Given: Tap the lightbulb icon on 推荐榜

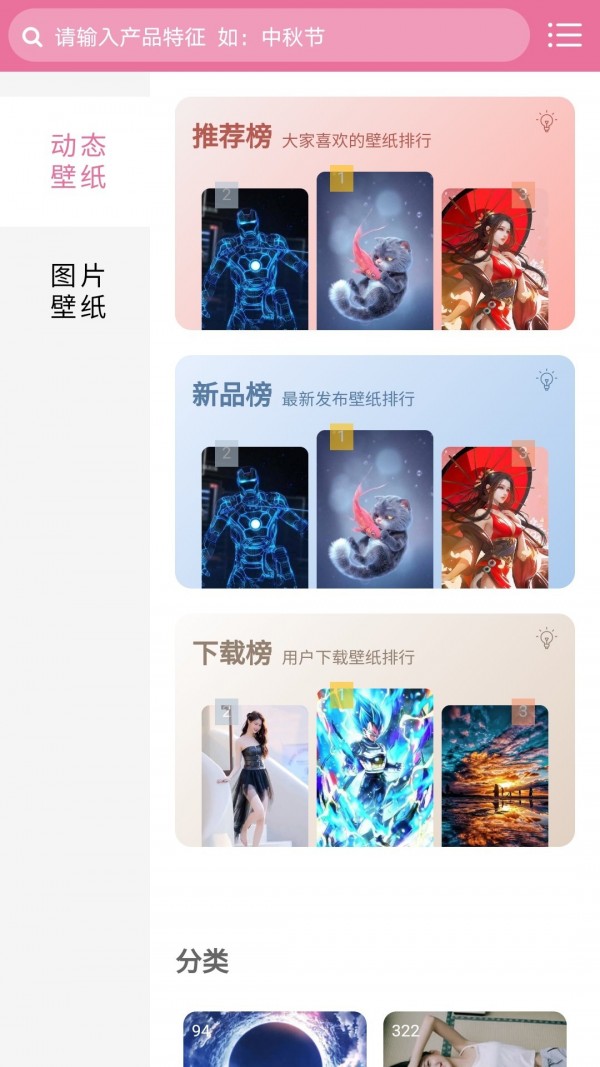Looking at the screenshot, I should [546, 122].
